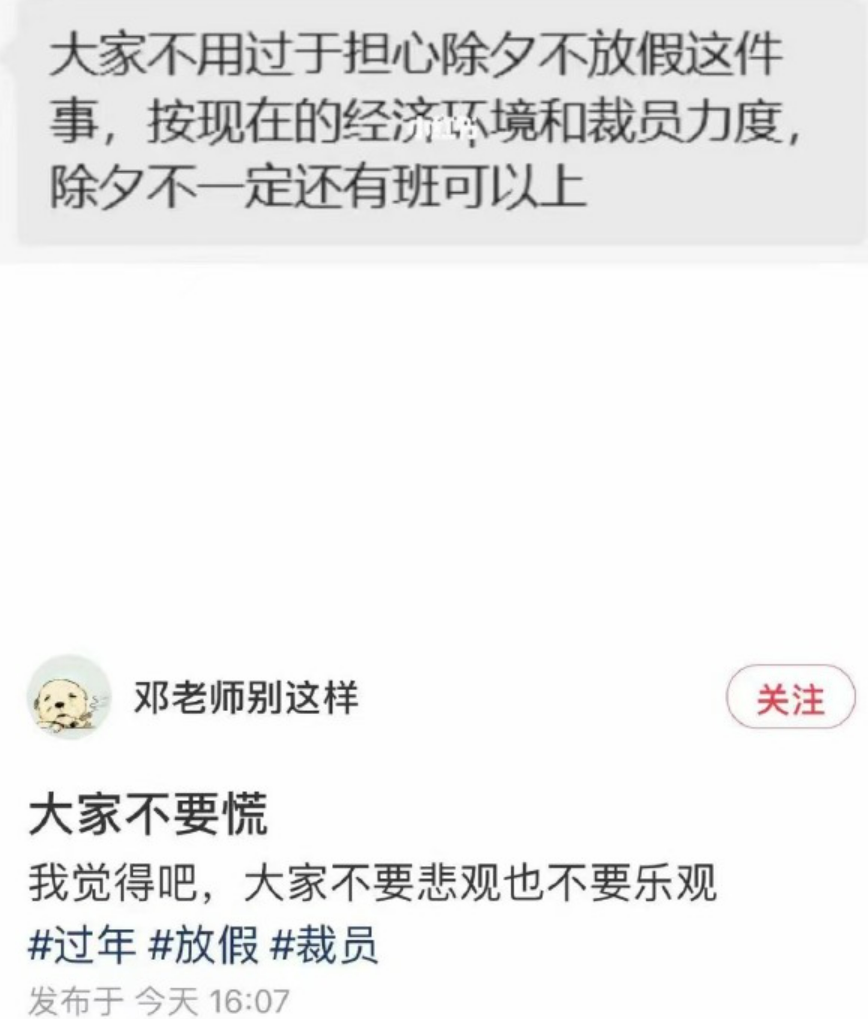Open the username 邓老师别这样

coord(246,697)
